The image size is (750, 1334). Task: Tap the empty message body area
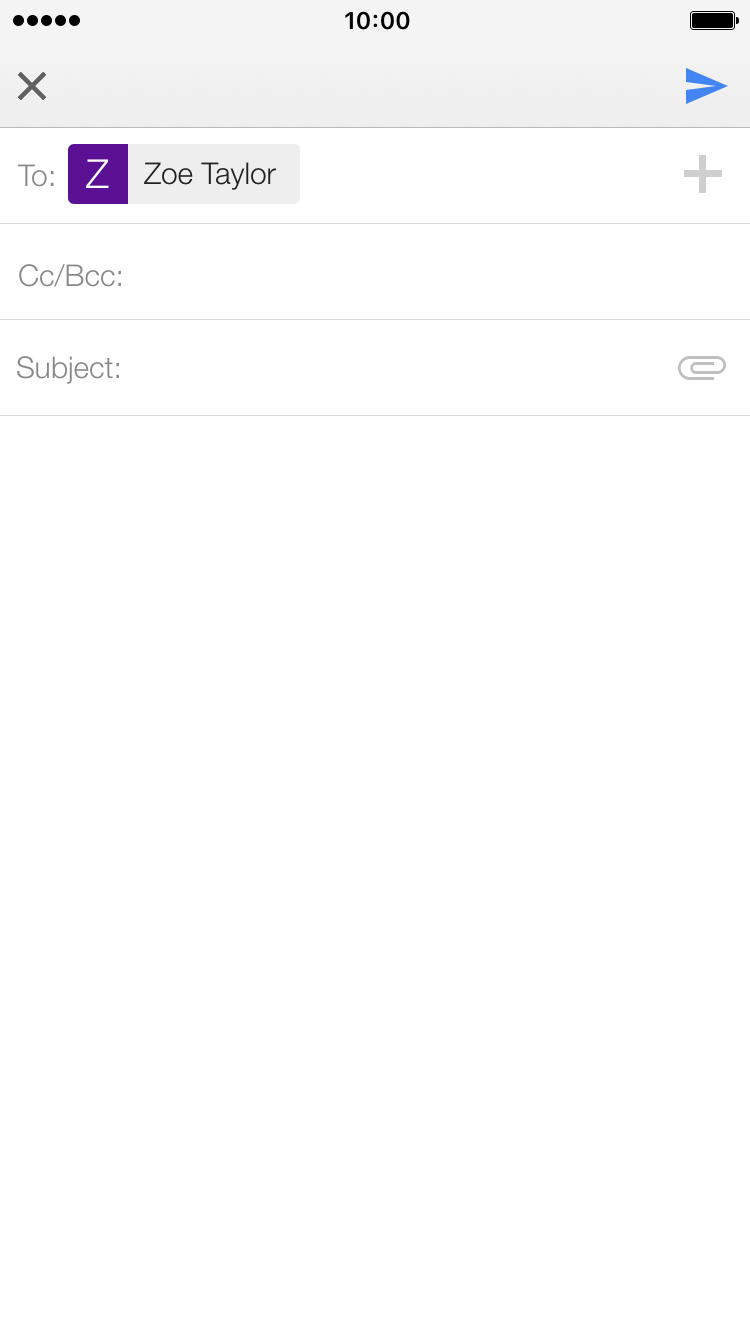tap(375, 875)
